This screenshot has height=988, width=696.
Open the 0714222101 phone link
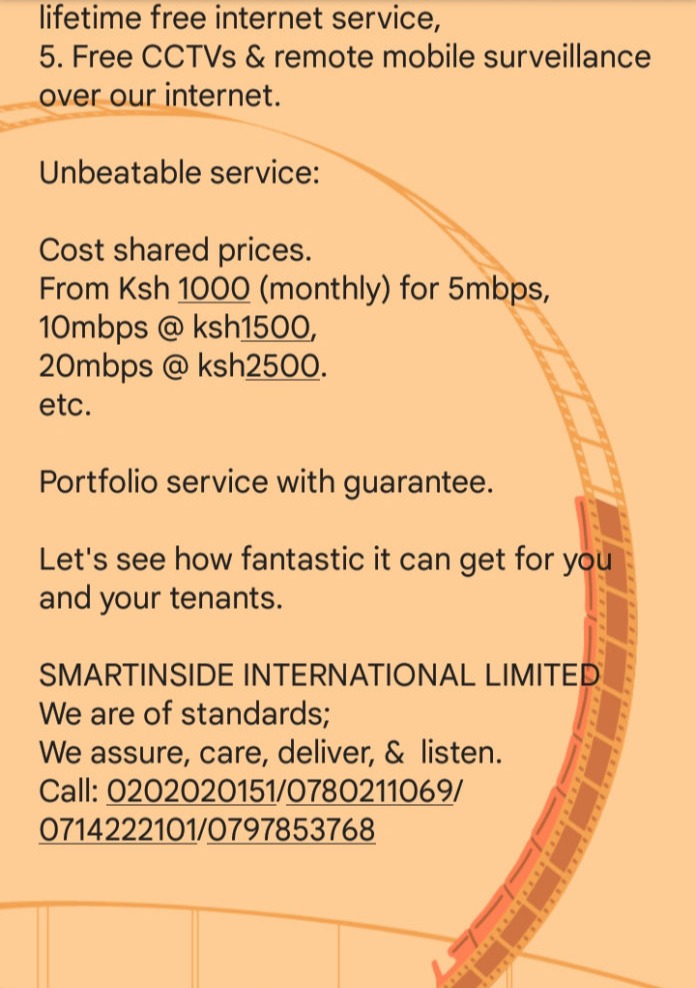[x=118, y=830]
